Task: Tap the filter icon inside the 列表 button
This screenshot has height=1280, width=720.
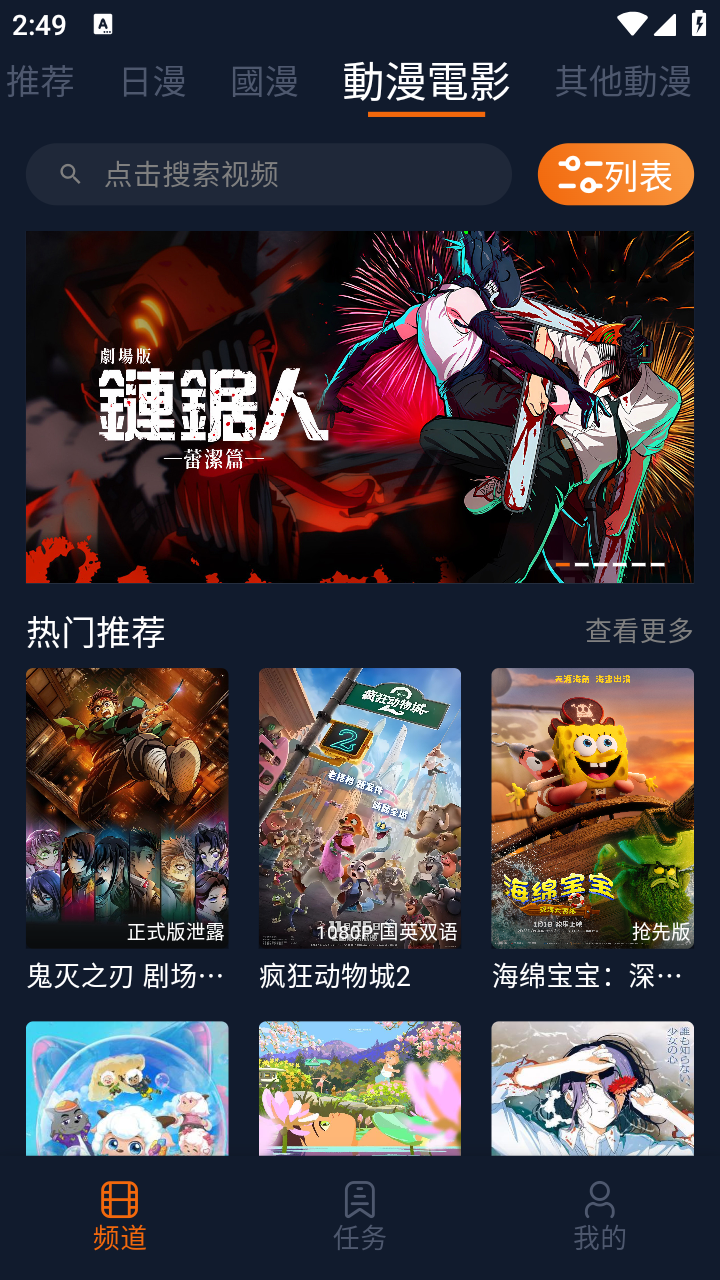Action: (582, 173)
